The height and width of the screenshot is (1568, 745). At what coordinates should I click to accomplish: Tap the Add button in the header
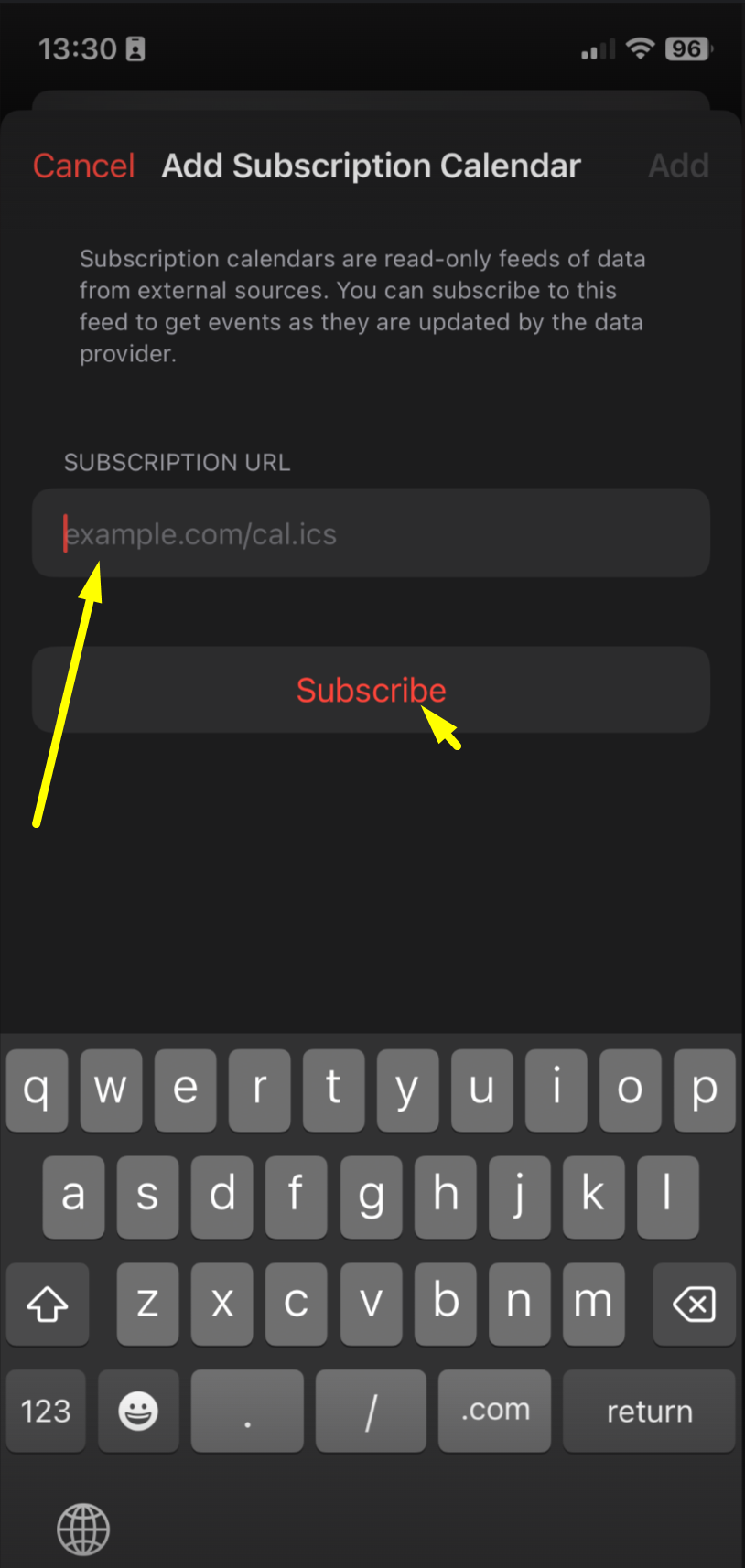pos(679,166)
